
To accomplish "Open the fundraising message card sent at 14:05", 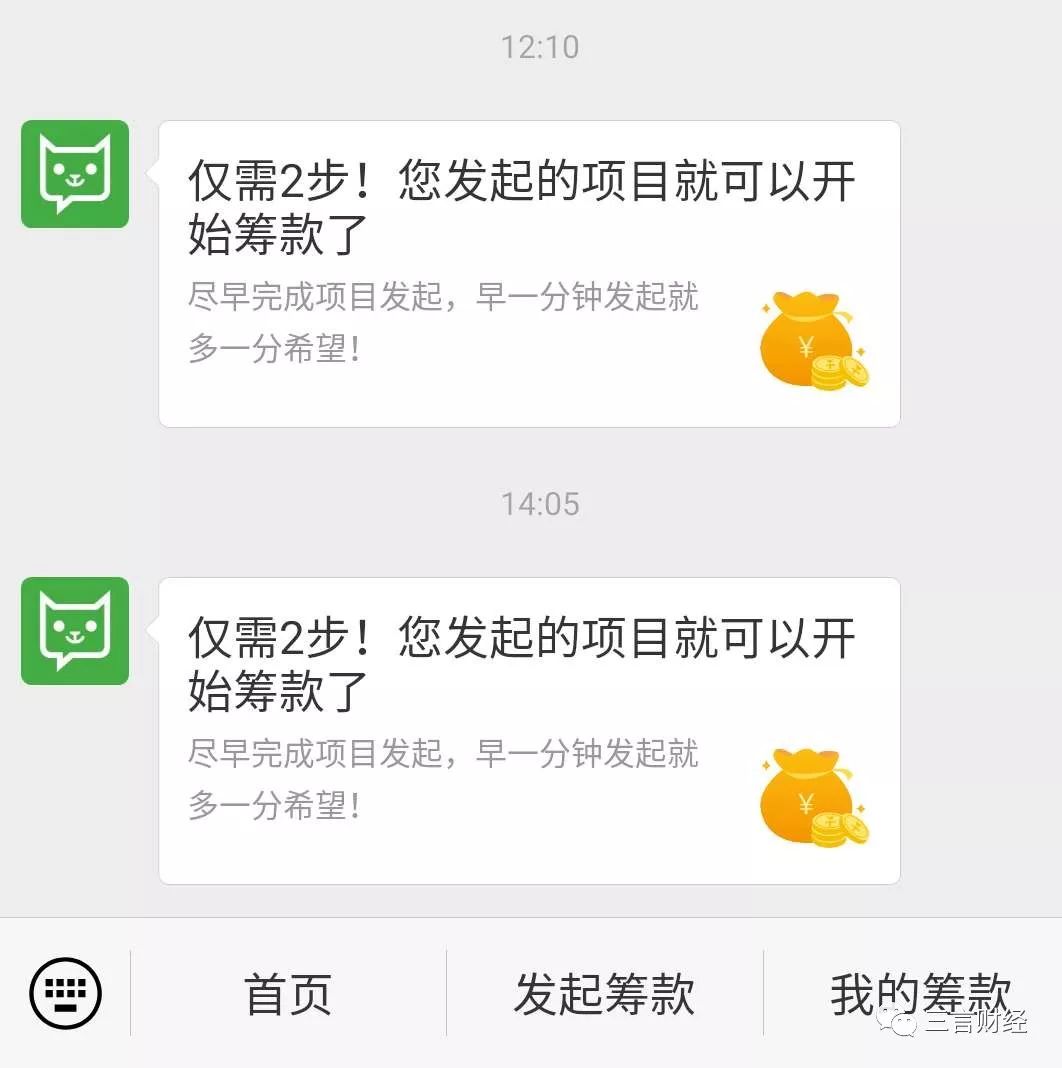I will [x=529, y=731].
